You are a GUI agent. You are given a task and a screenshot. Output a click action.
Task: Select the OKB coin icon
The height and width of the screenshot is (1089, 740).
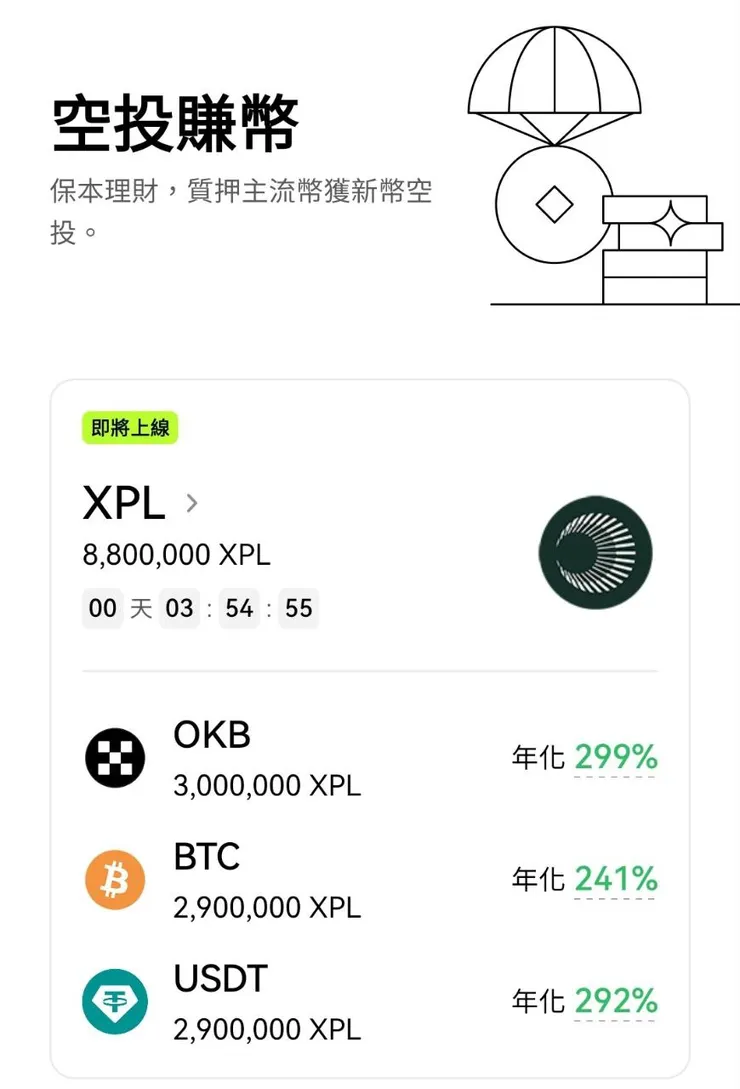115,756
